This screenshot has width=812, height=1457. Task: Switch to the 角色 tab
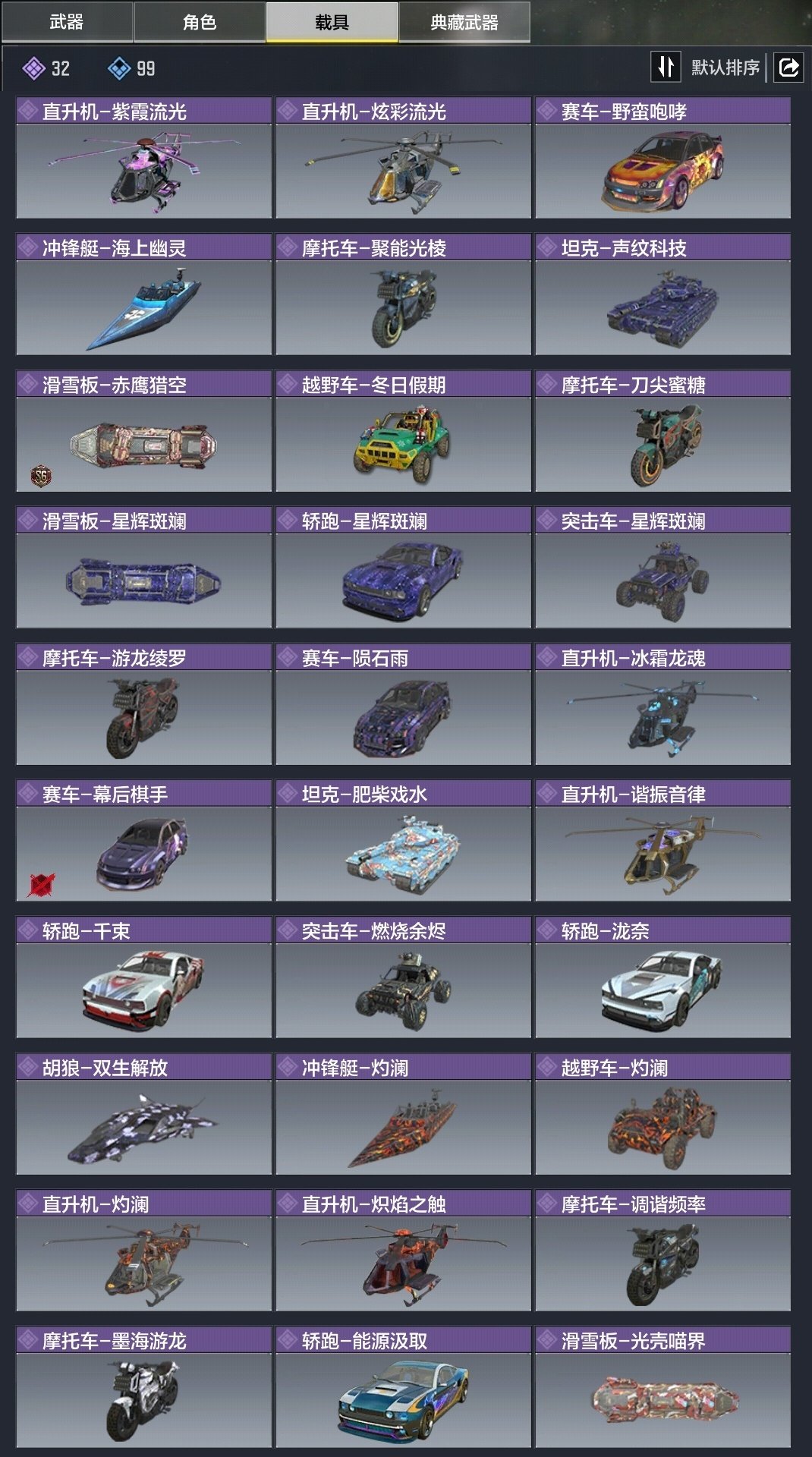click(200, 22)
